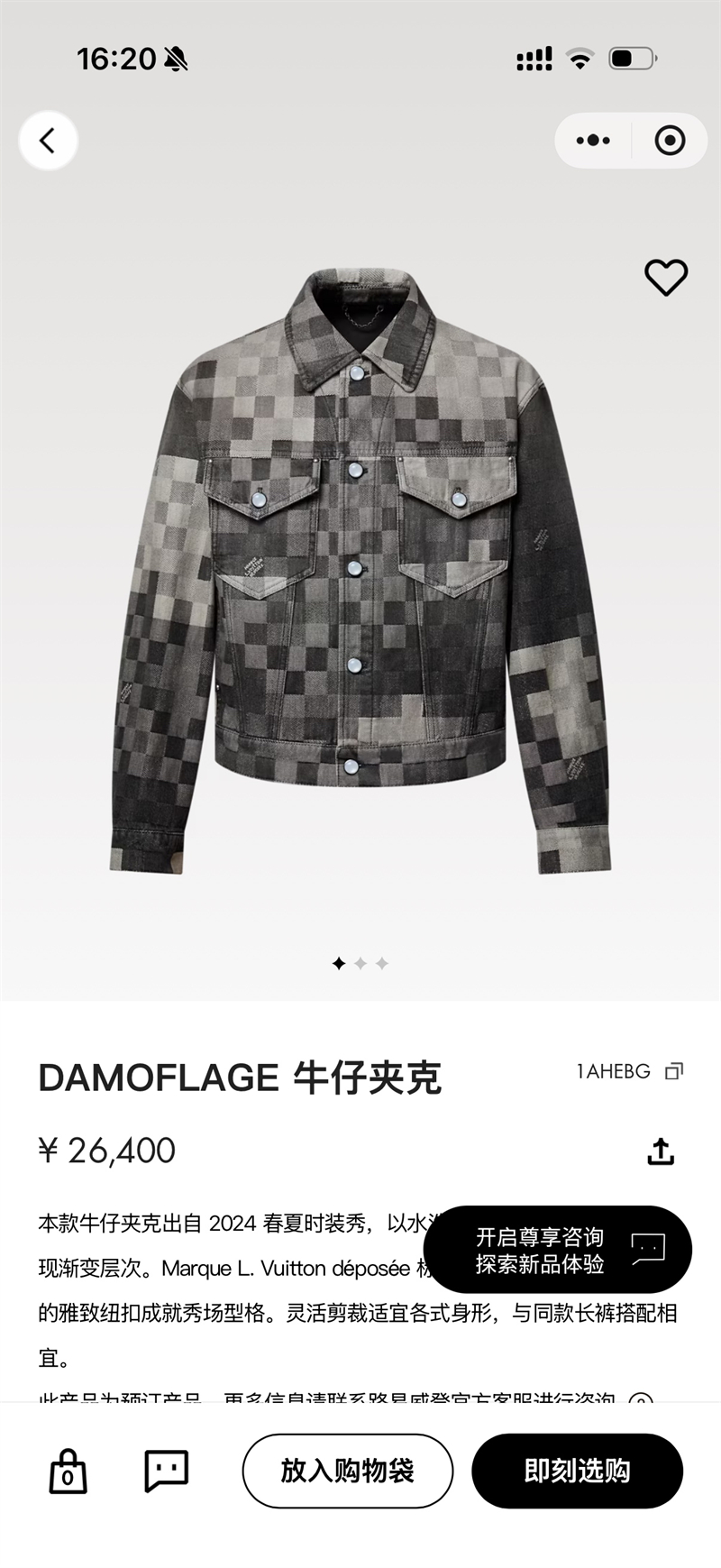Screen dimensions: 721x1568
Task: Open the mini program more options menu
Action: [x=593, y=141]
